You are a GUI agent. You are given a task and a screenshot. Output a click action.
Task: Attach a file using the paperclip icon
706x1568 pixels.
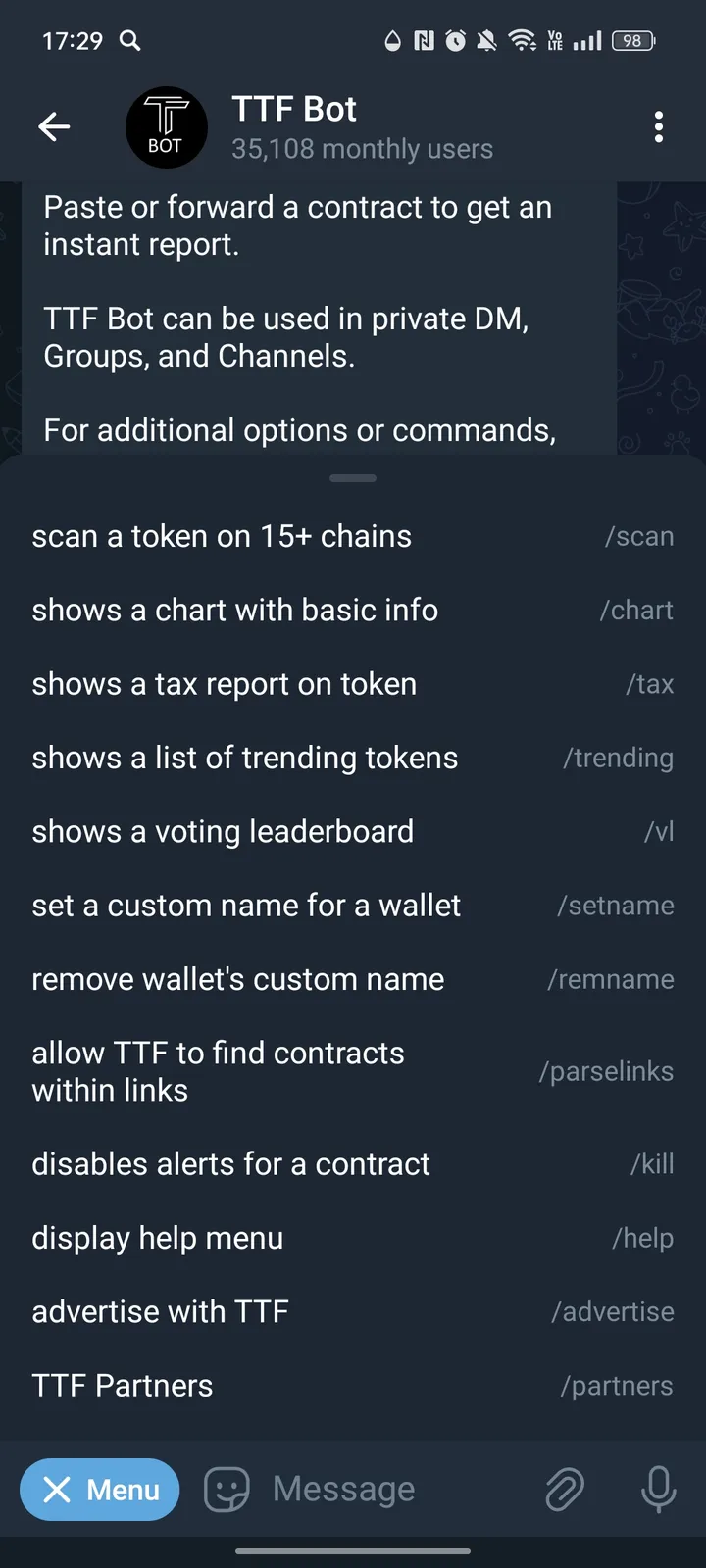point(564,1490)
